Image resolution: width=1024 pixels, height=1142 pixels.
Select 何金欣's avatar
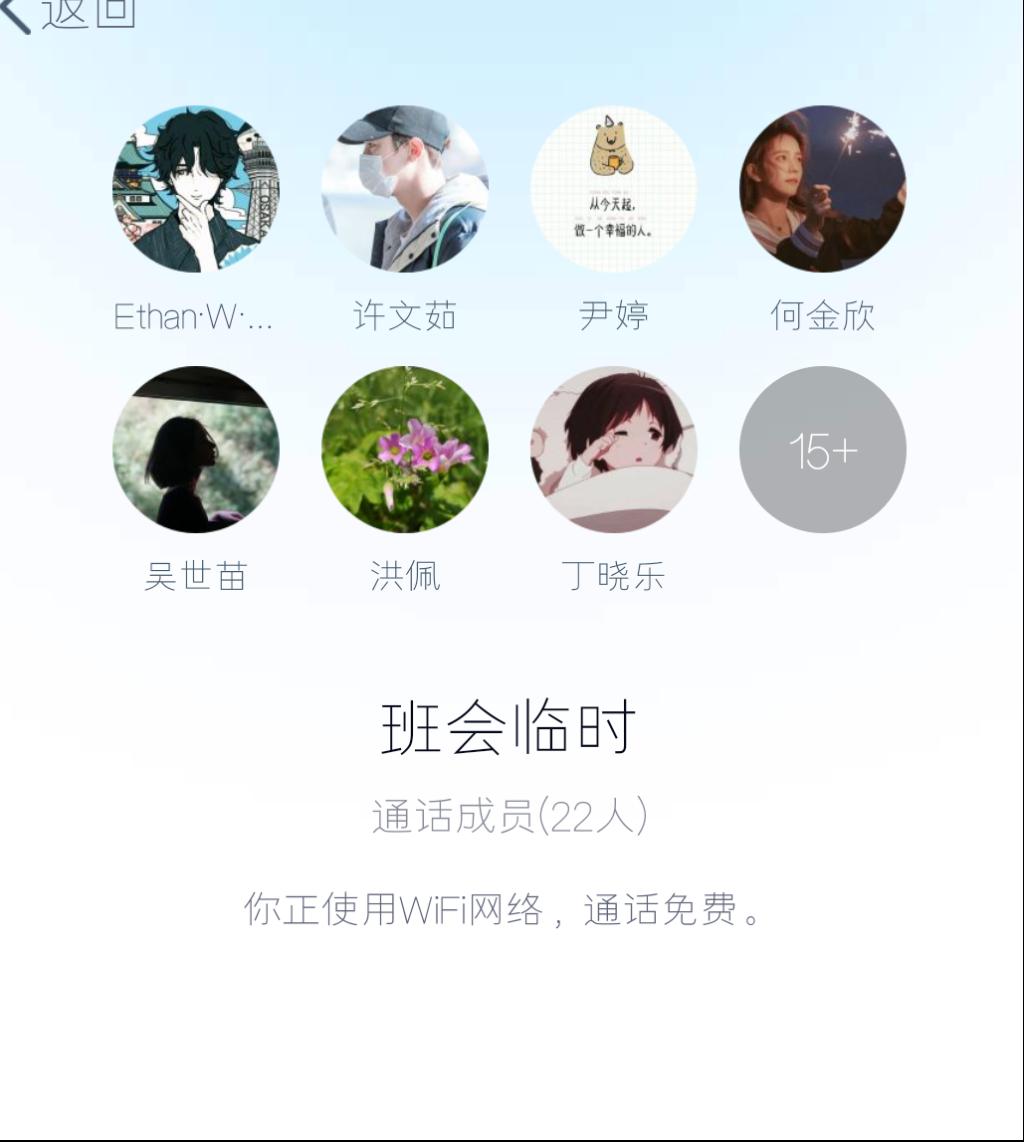pos(823,190)
